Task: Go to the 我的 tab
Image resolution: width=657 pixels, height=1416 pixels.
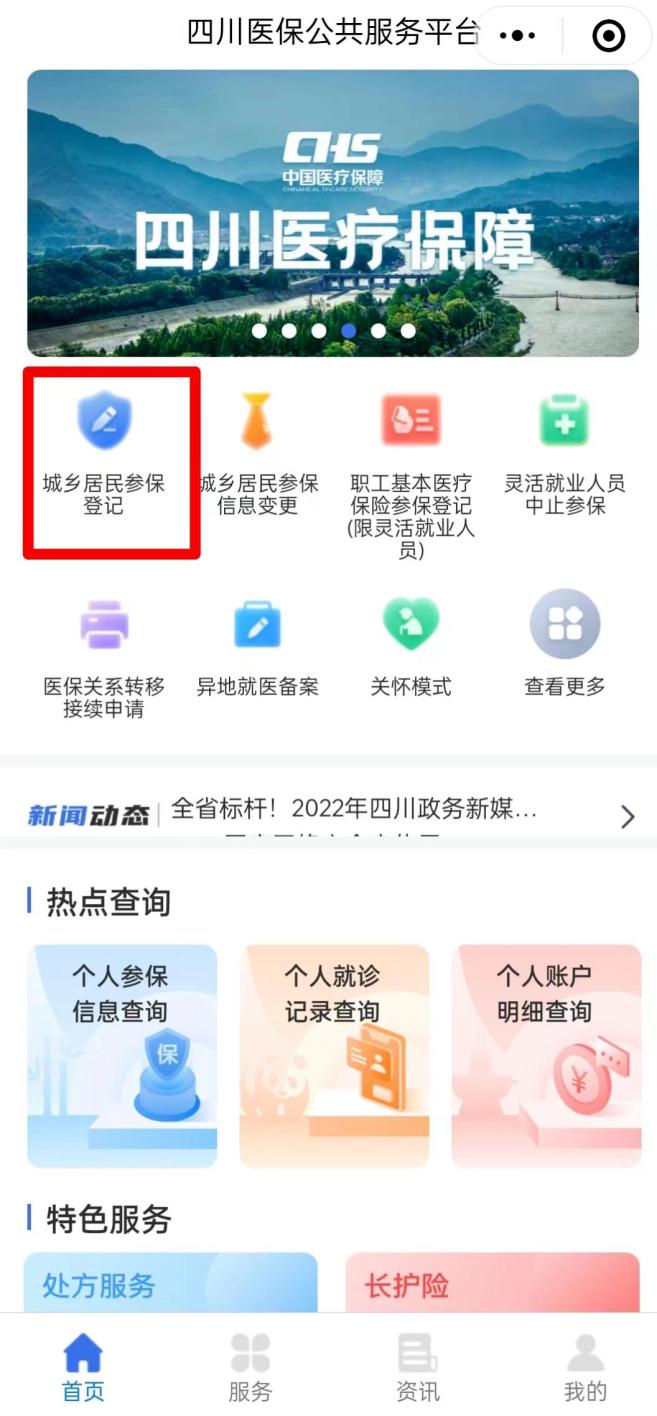Action: (585, 1366)
